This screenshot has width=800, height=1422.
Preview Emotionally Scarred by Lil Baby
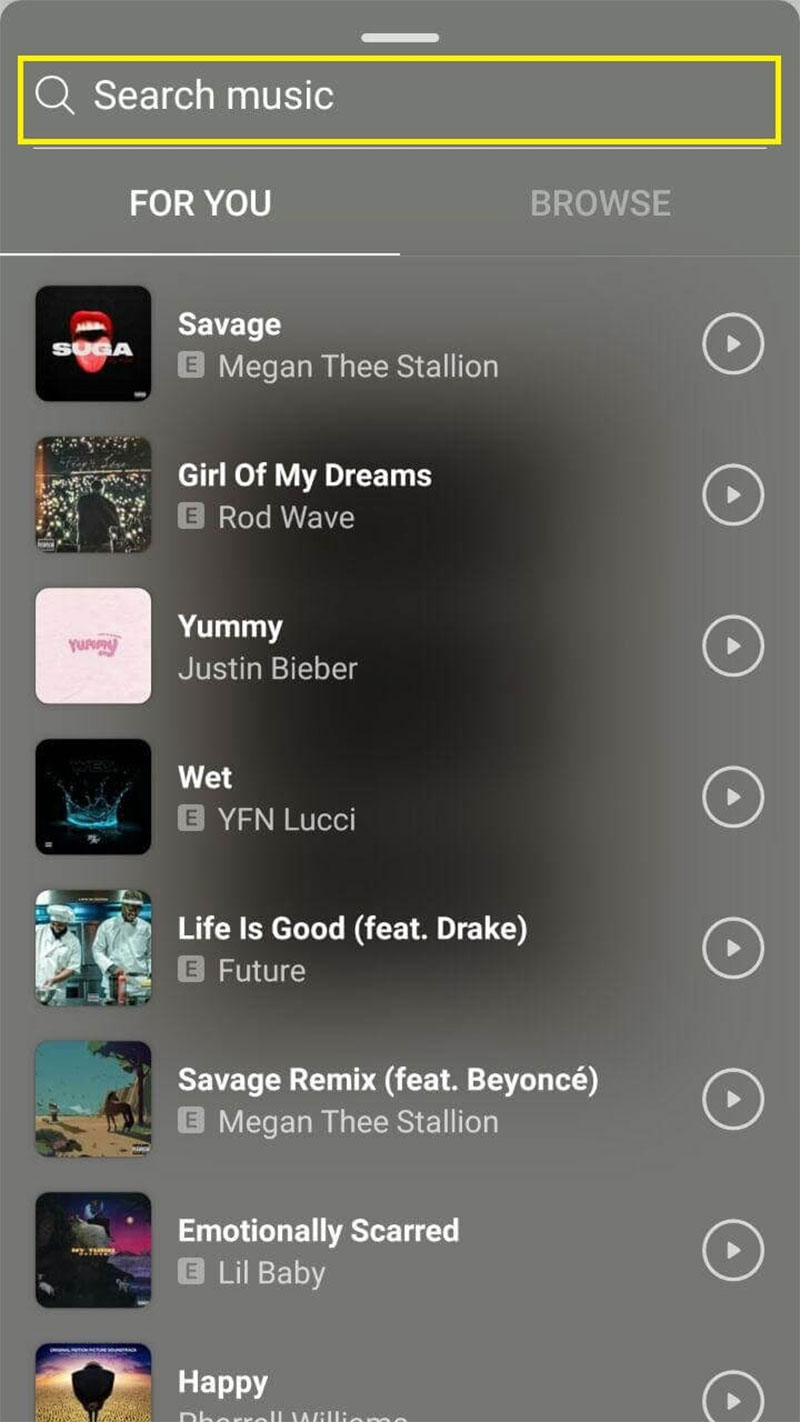click(x=733, y=1250)
